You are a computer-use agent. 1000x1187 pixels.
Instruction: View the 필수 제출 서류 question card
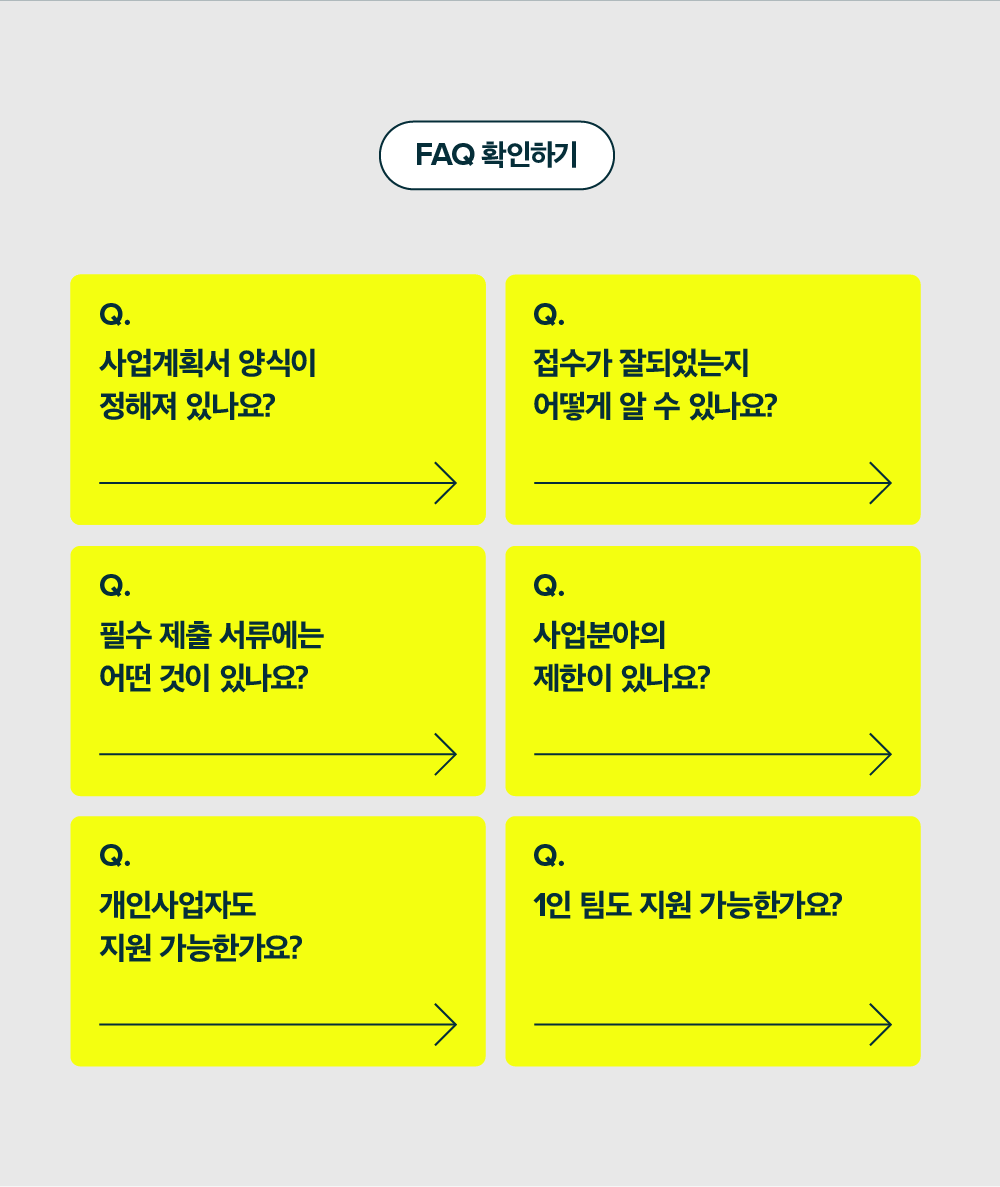click(277, 671)
